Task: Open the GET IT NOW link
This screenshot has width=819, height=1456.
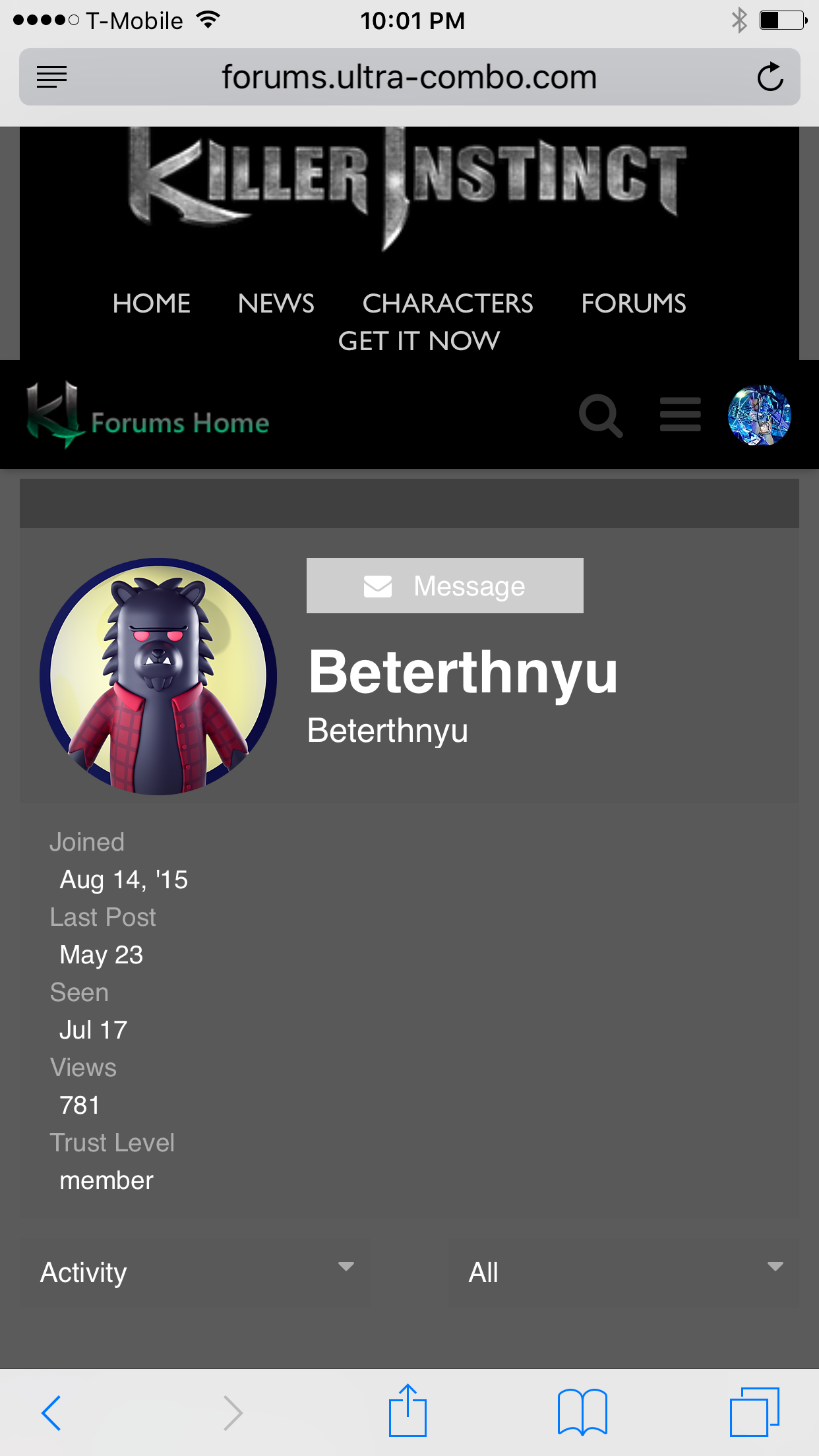Action: pos(419,341)
